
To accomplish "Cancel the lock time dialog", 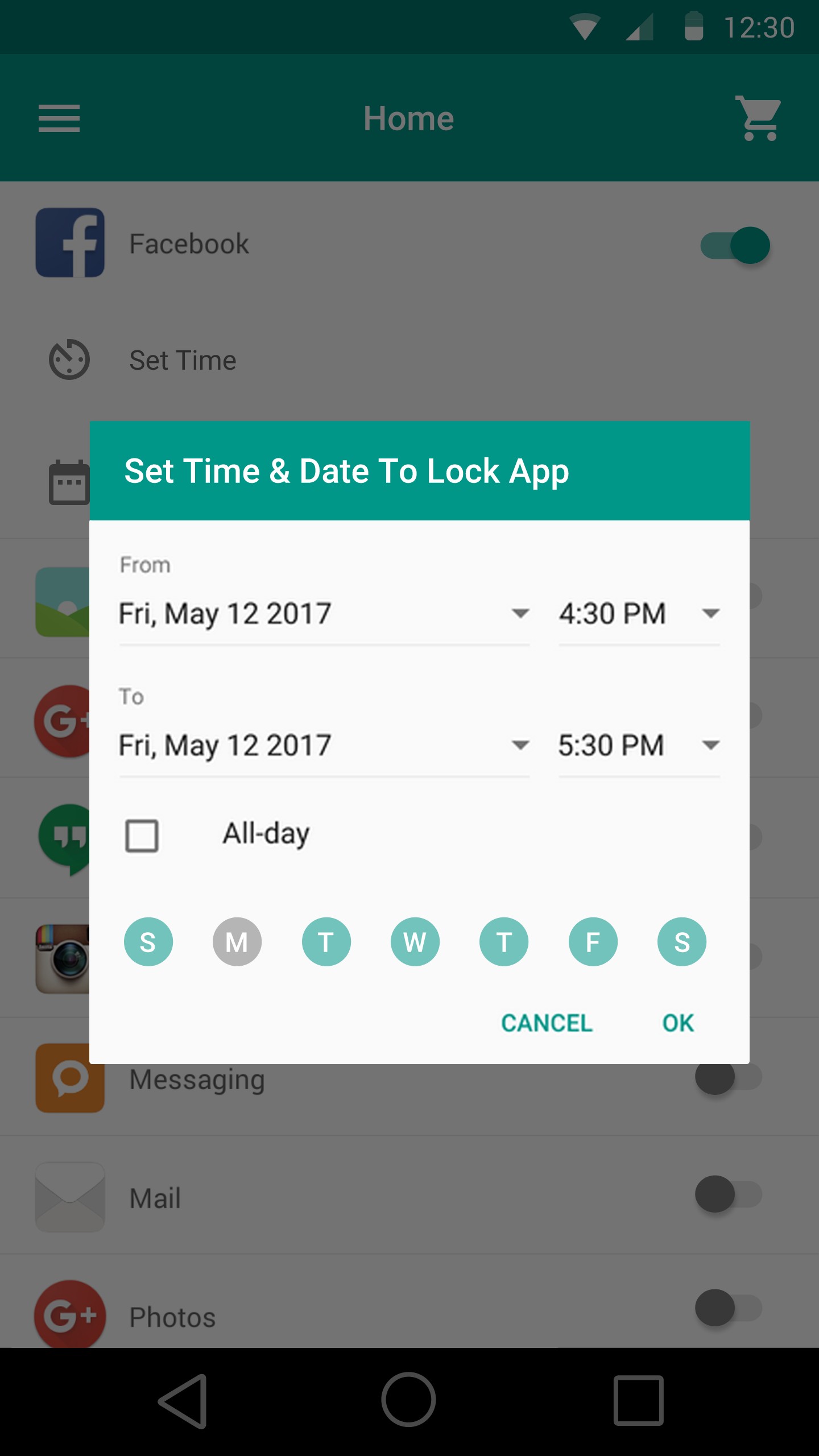I will (x=547, y=1023).
